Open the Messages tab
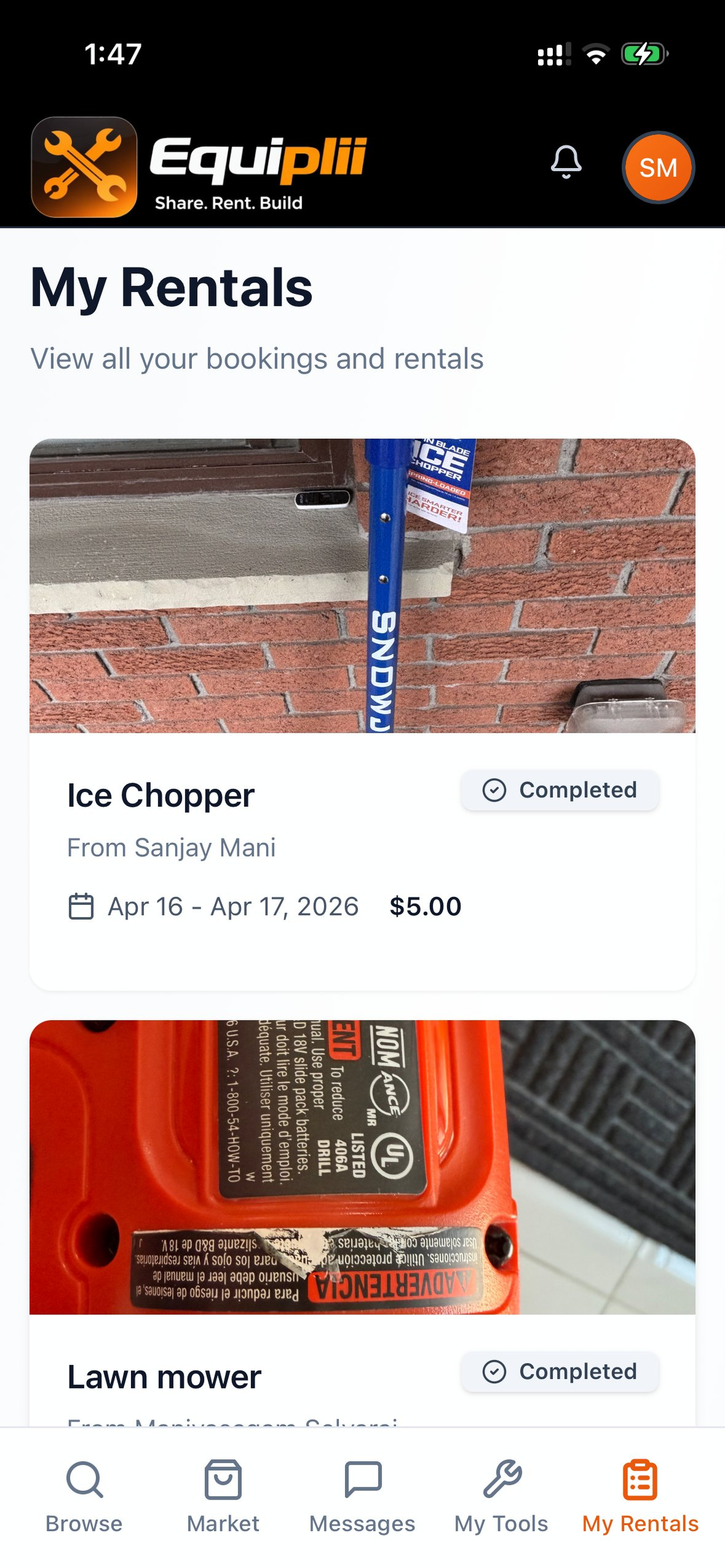The width and height of the screenshot is (725, 1568). tap(362, 1497)
